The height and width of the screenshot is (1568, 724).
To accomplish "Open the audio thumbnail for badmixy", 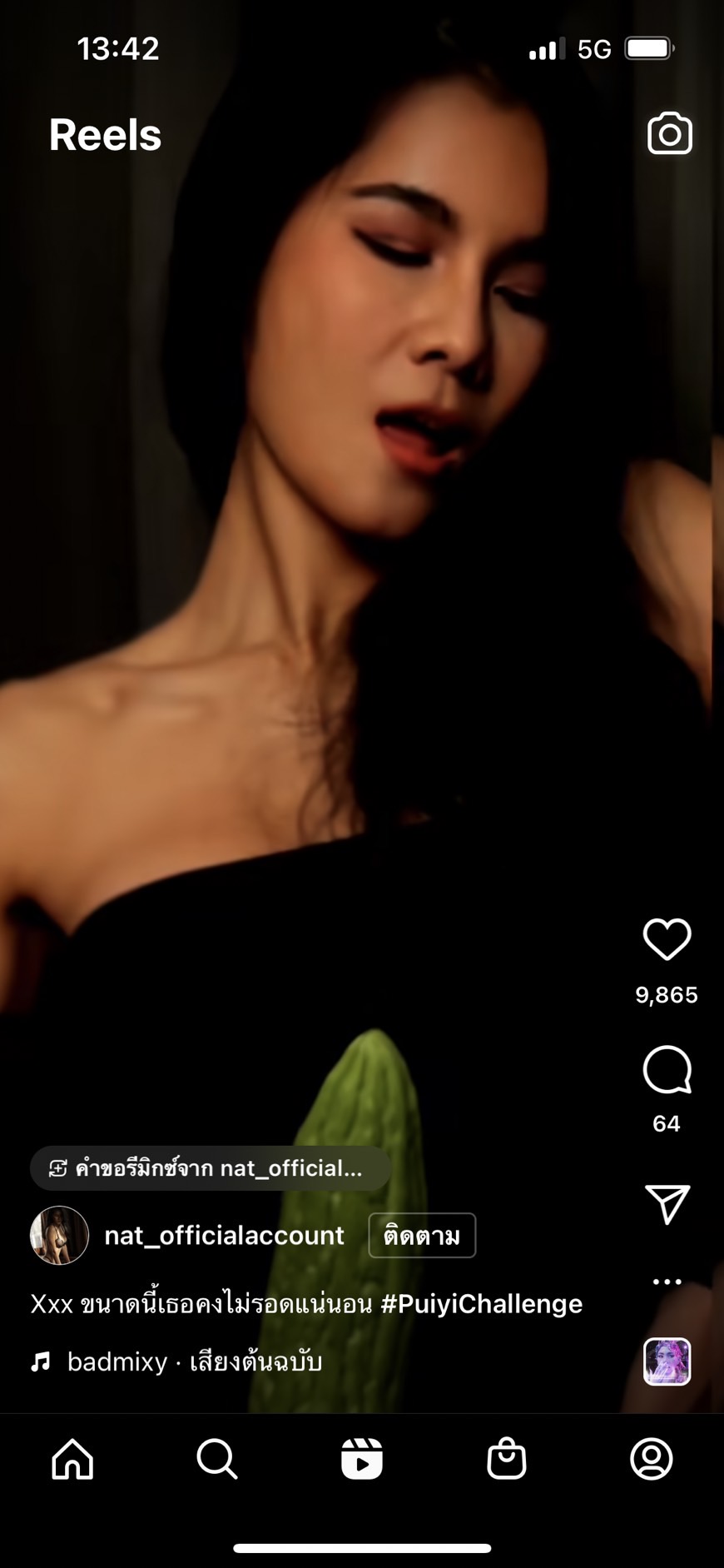I will pos(667,1361).
